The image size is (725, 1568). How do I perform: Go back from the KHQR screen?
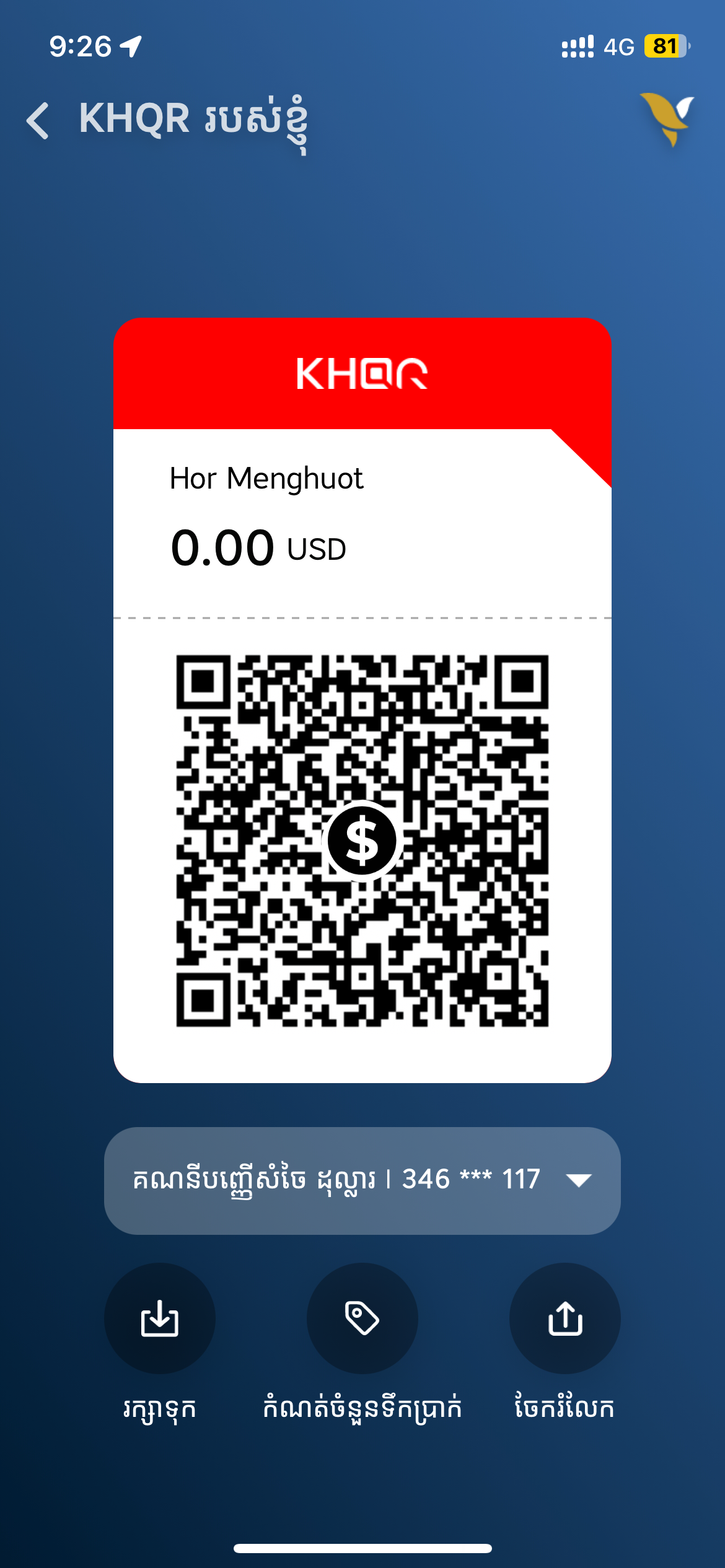38,121
